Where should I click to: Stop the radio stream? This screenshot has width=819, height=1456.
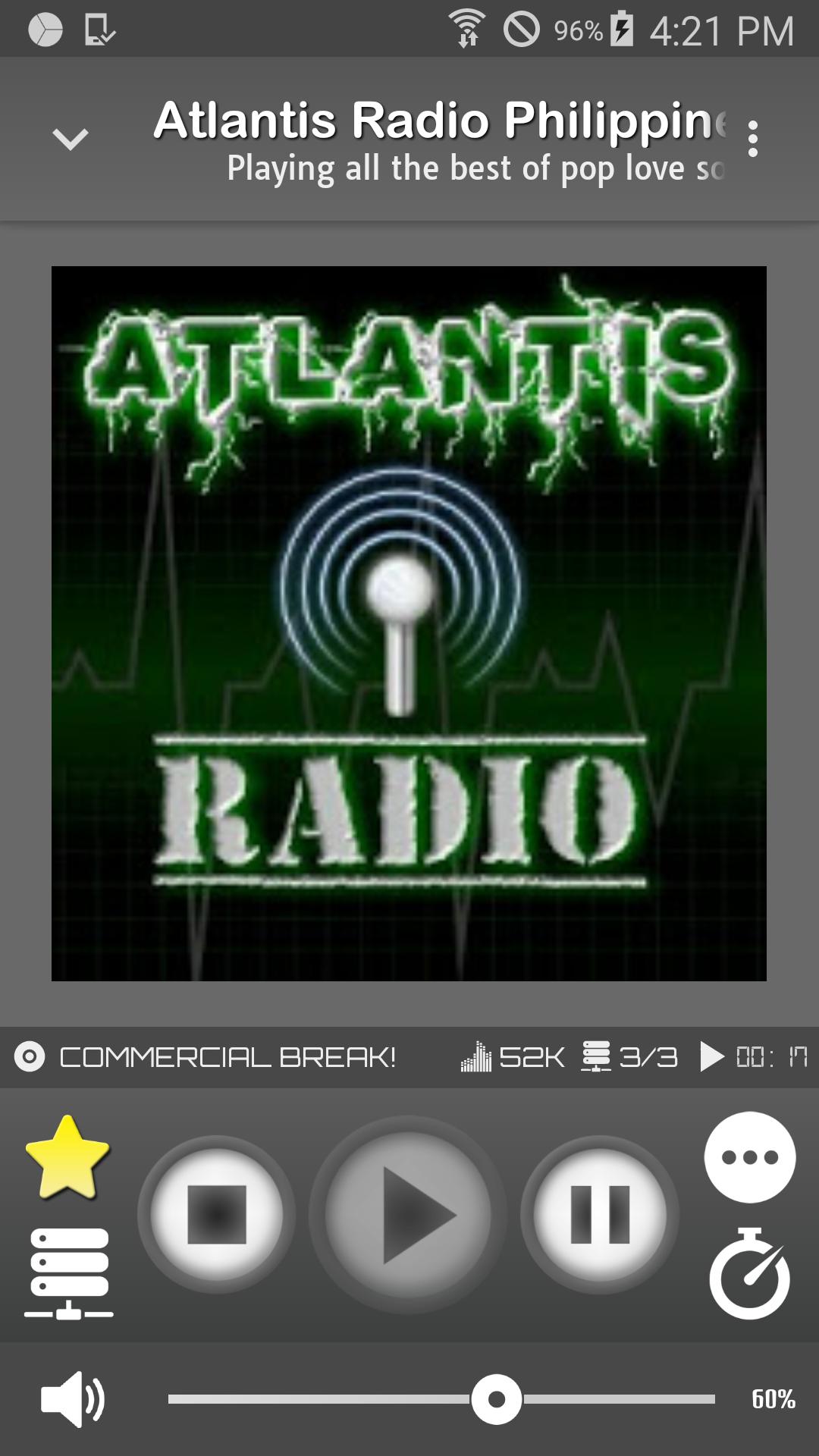[216, 1214]
